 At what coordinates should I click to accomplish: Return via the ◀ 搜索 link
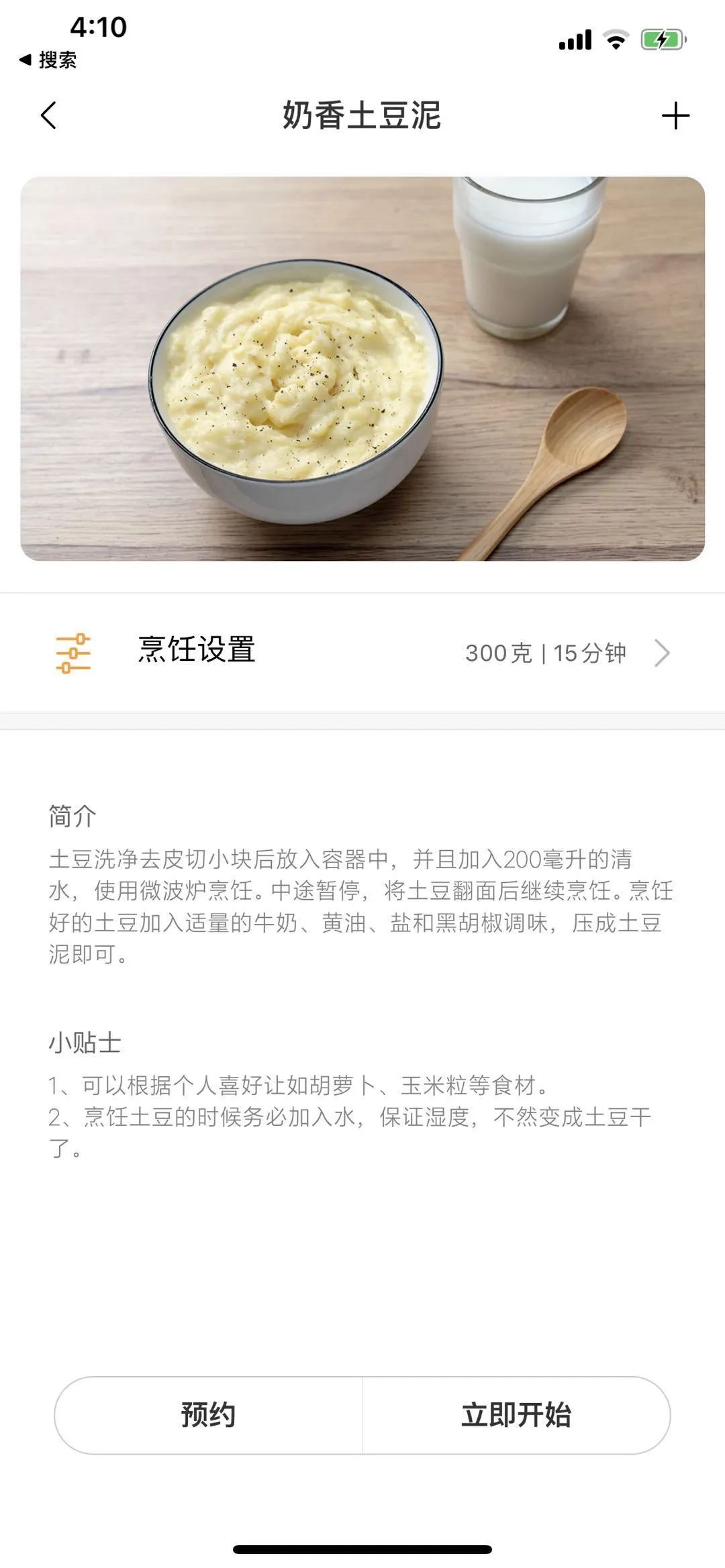[47, 60]
